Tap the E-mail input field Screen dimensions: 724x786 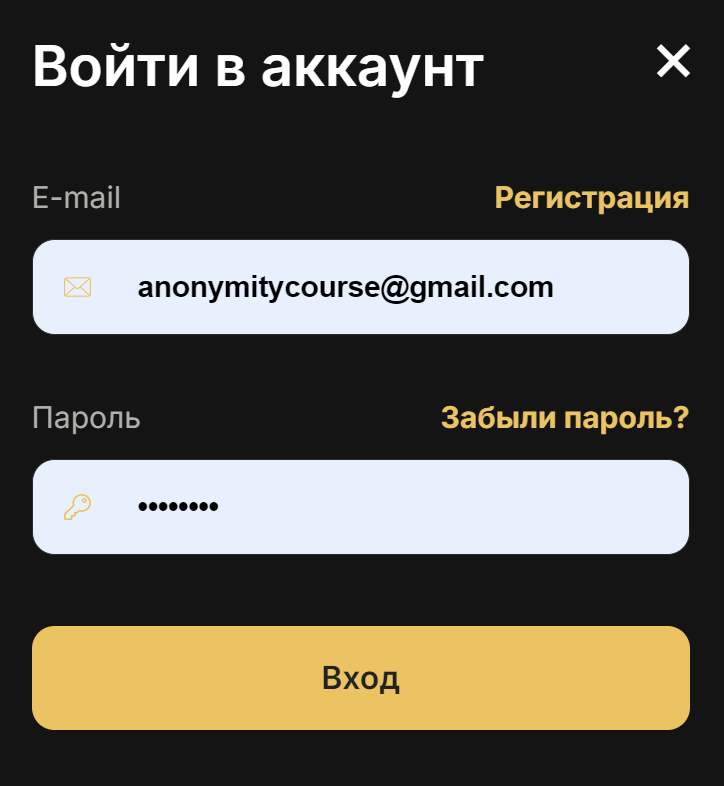click(x=361, y=287)
